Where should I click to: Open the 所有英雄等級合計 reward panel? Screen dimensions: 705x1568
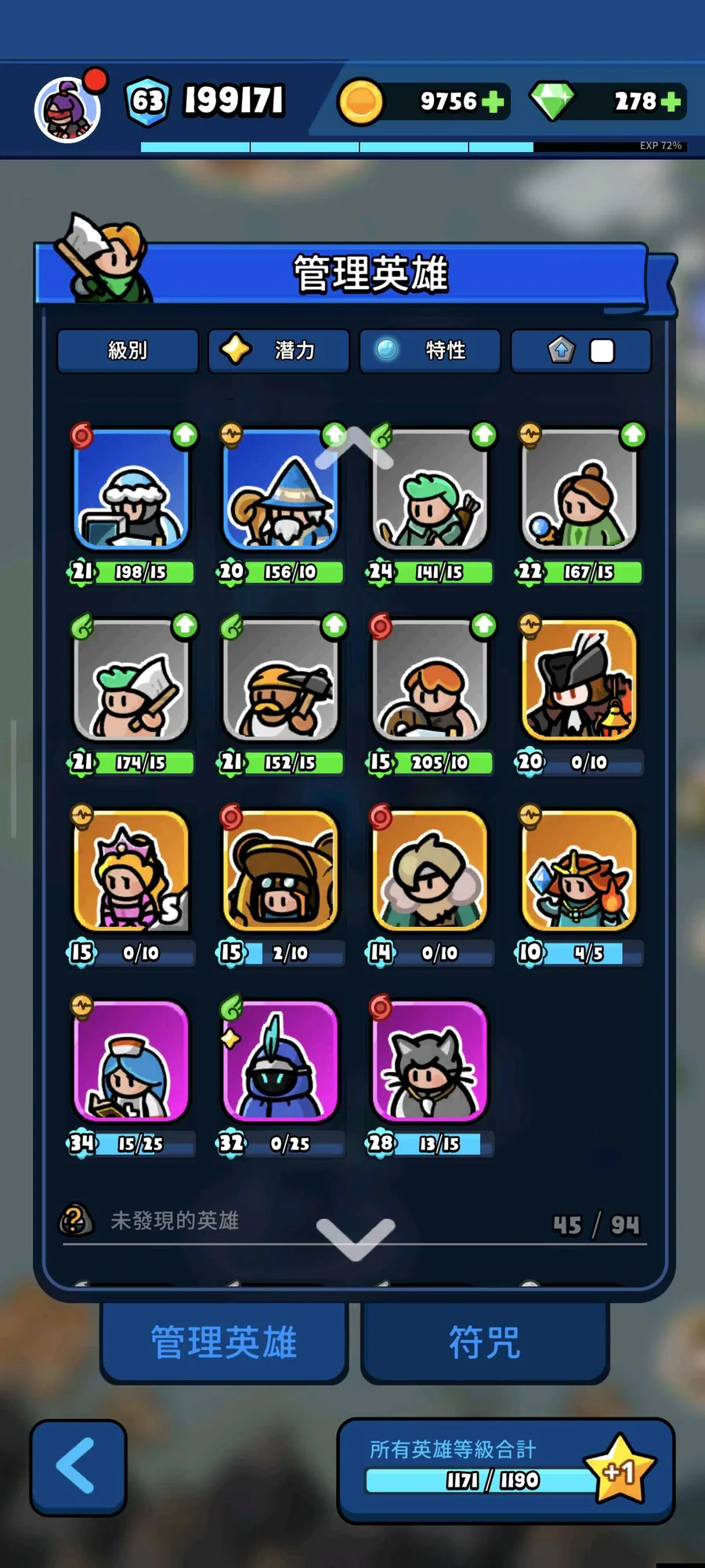tap(505, 1470)
